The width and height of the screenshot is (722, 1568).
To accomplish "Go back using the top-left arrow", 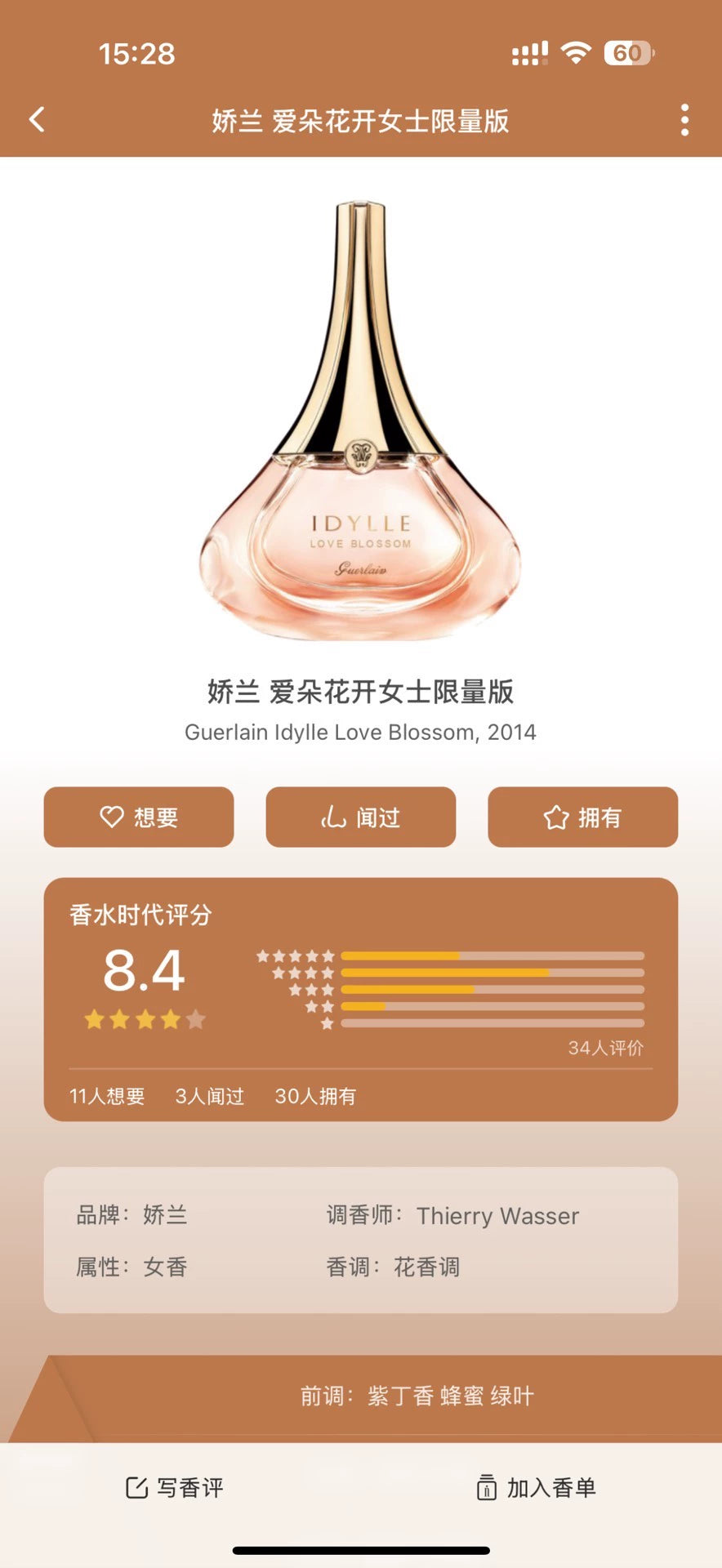I will pyautogui.click(x=37, y=120).
